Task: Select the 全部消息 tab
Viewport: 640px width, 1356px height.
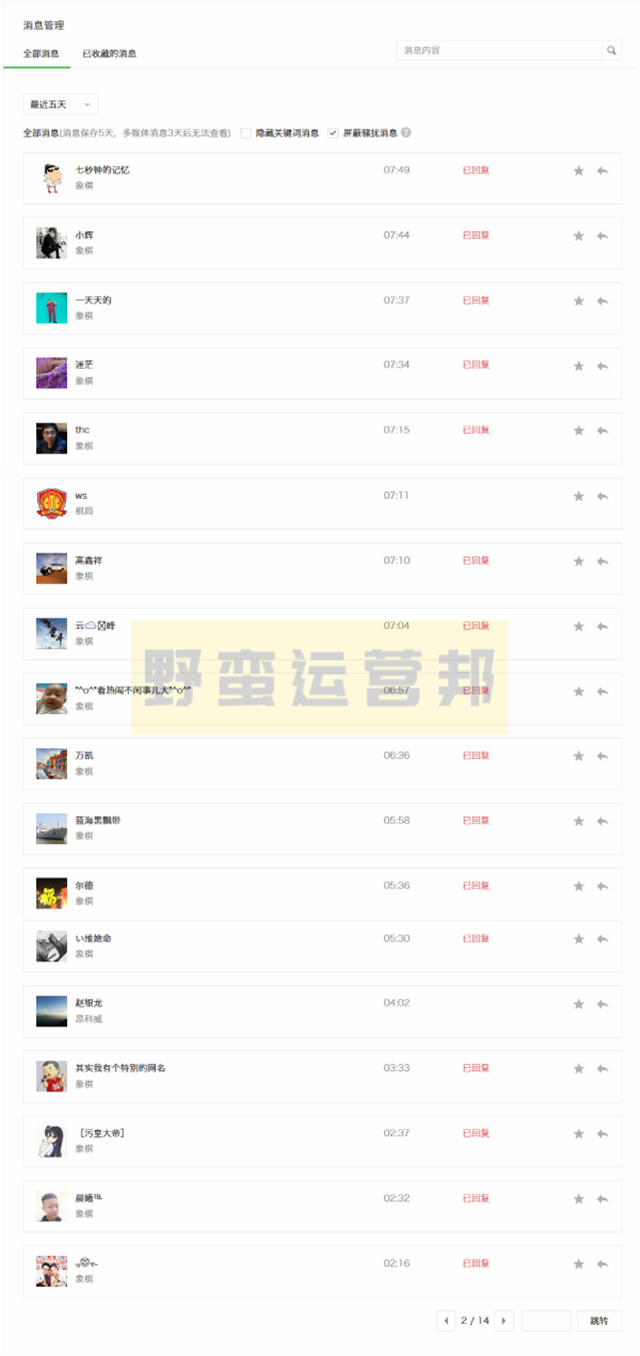Action: tap(41, 53)
